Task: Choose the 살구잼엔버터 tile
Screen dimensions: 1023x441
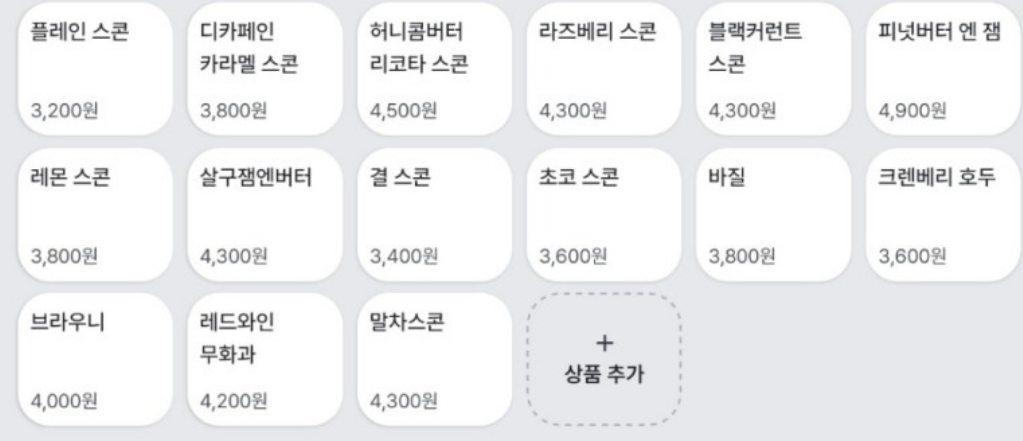Action: pyautogui.click(x=265, y=216)
